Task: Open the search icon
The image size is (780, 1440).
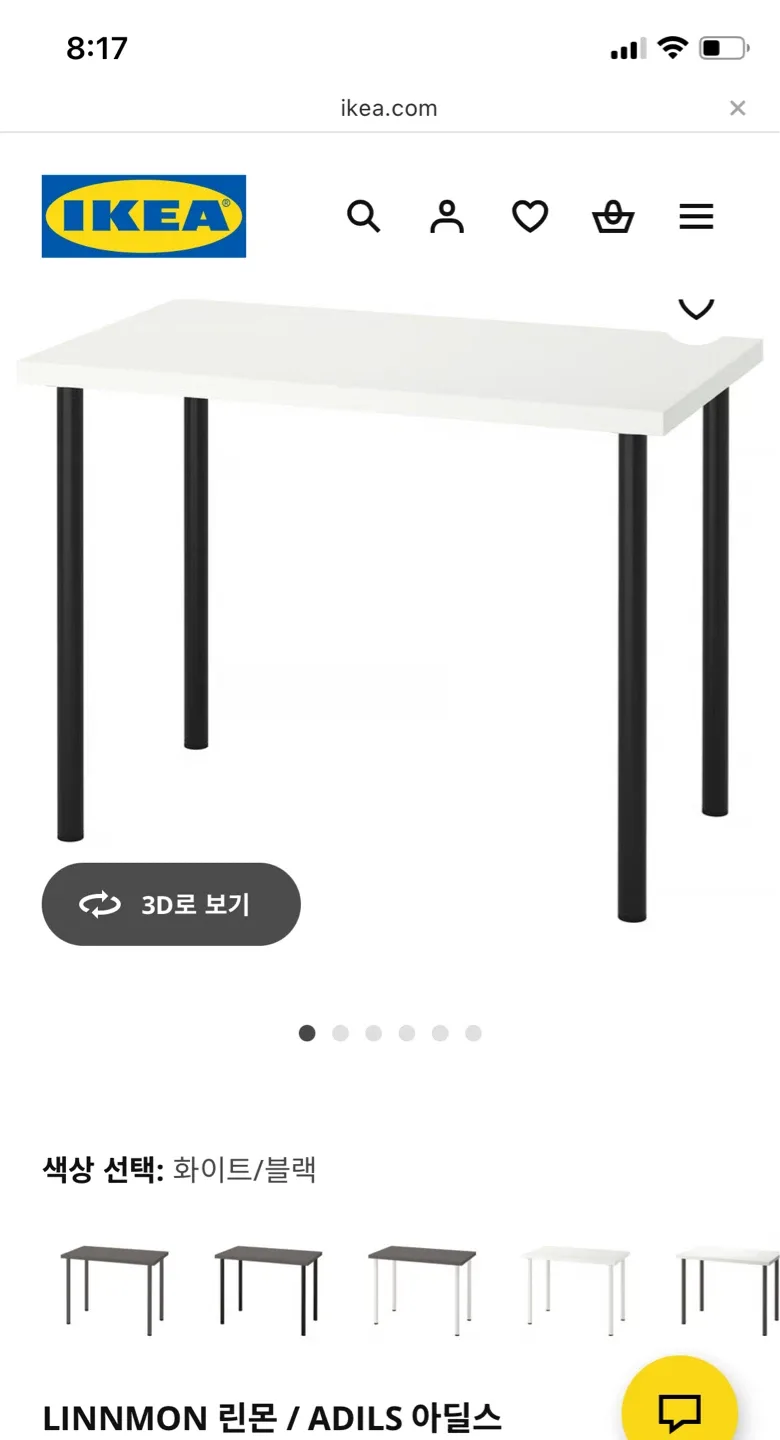Action: [x=364, y=216]
